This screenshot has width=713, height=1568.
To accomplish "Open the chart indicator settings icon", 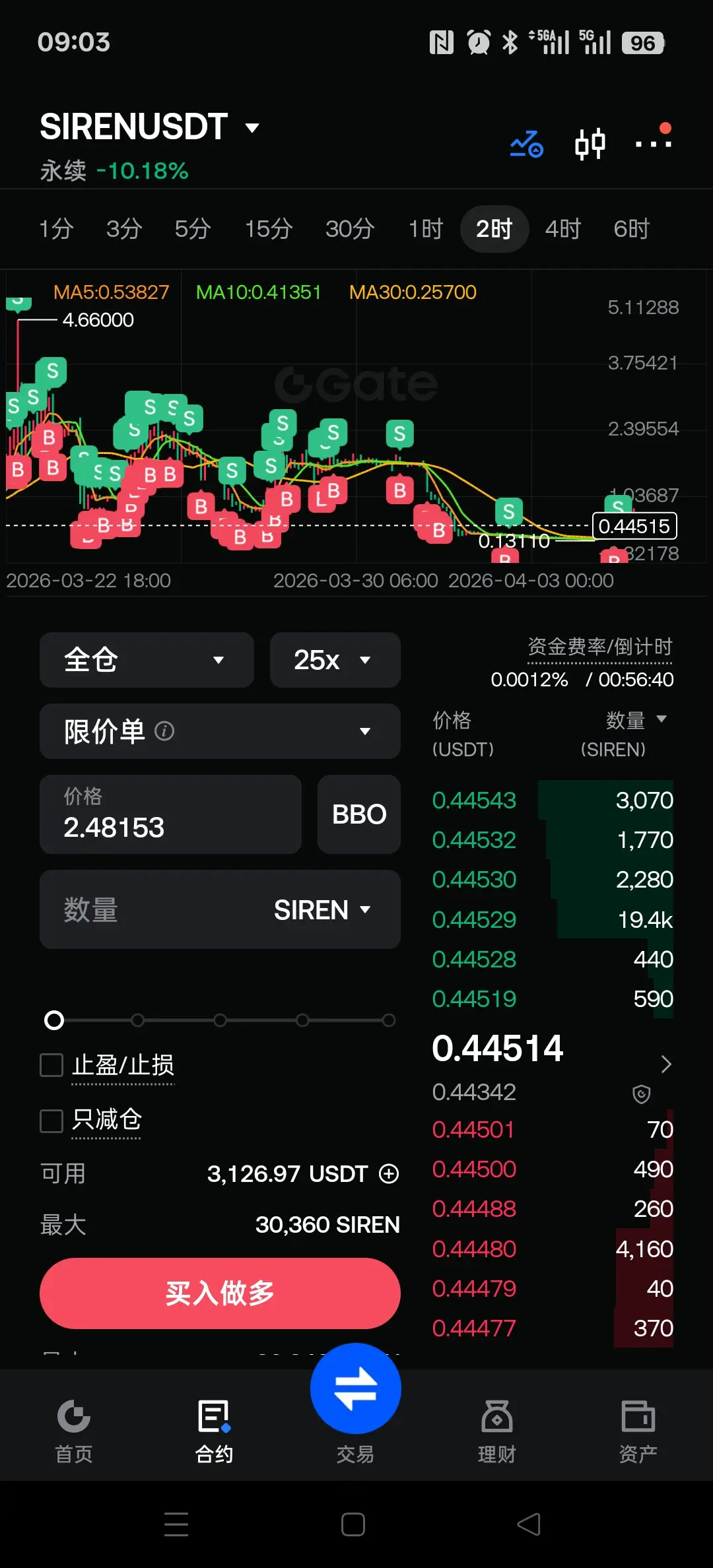I will click(527, 143).
